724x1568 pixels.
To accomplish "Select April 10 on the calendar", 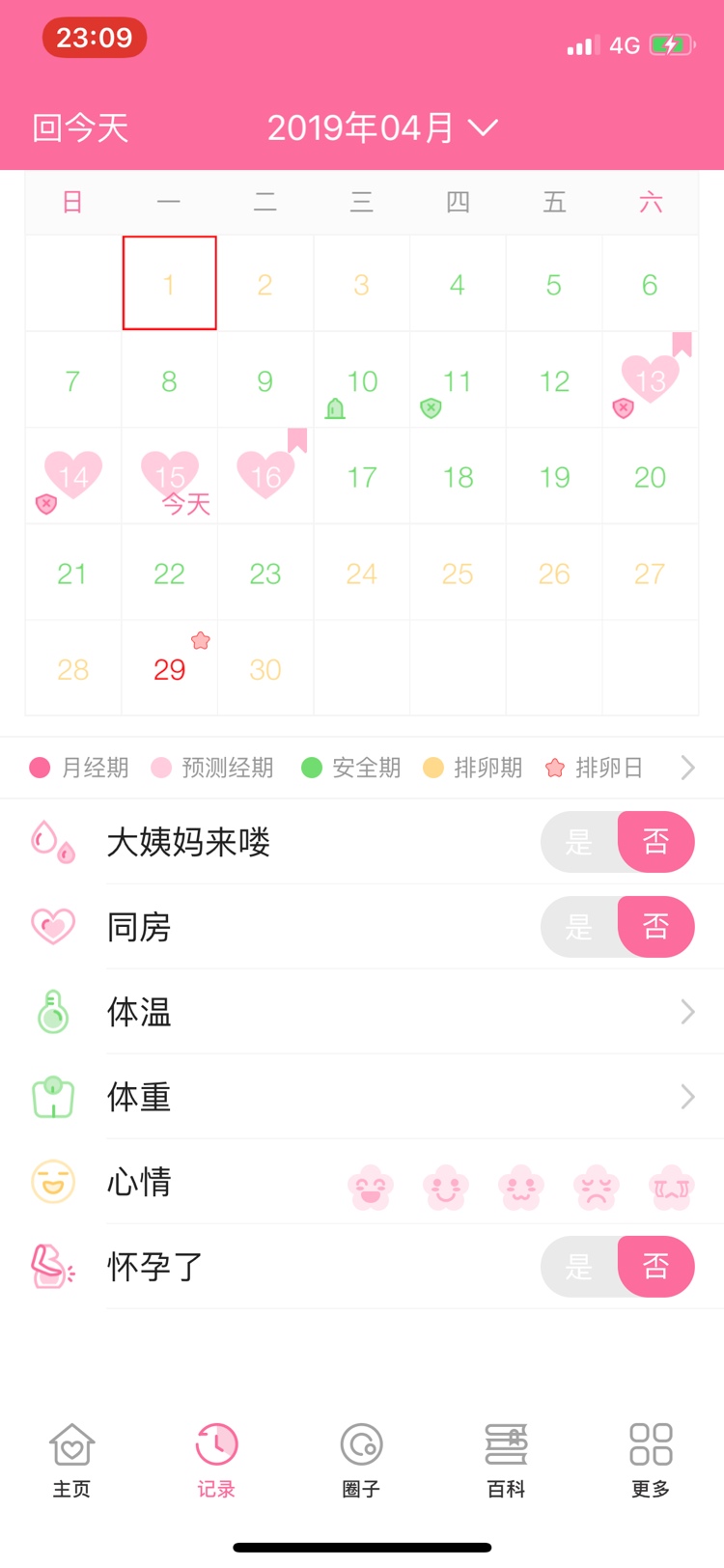I will 361,380.
